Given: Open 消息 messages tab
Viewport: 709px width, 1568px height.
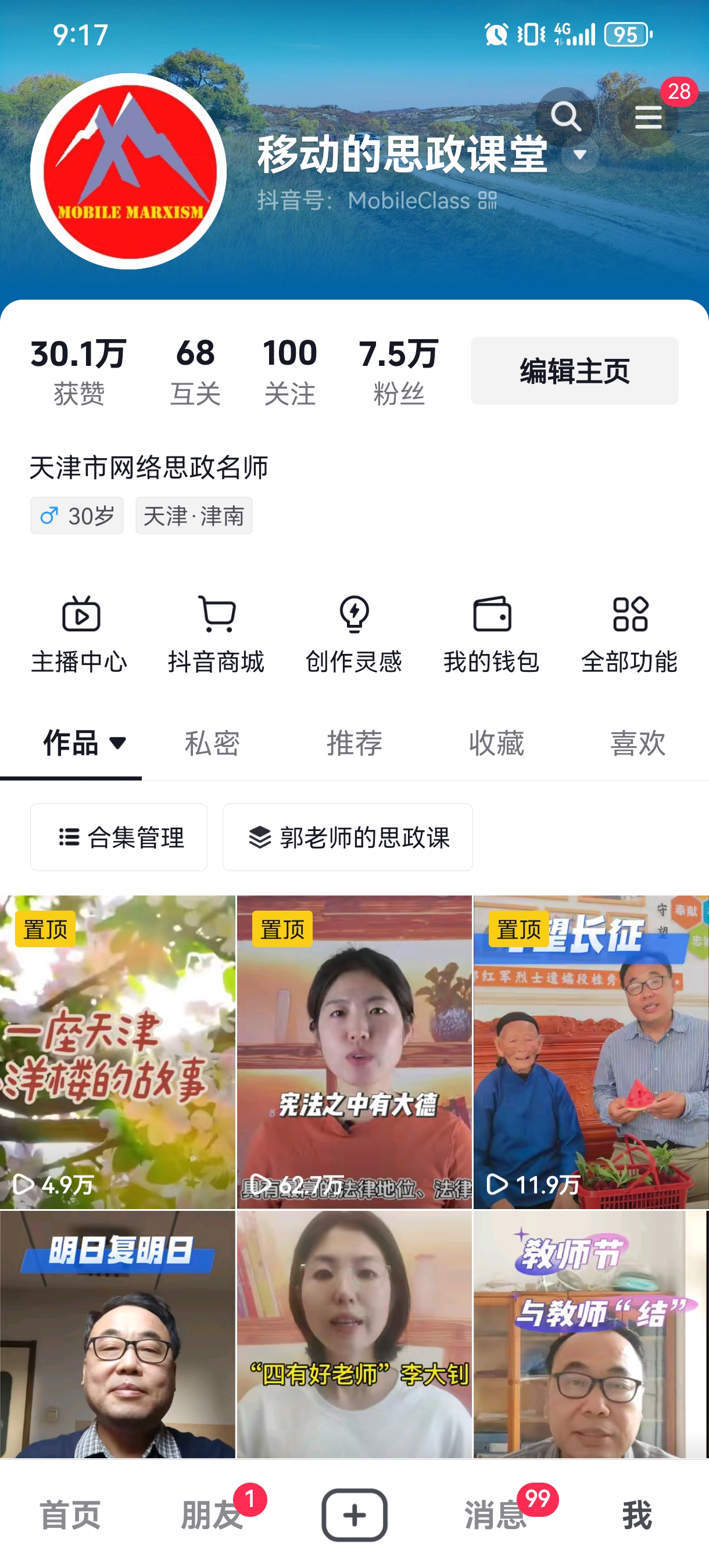Looking at the screenshot, I should point(496,1515).
